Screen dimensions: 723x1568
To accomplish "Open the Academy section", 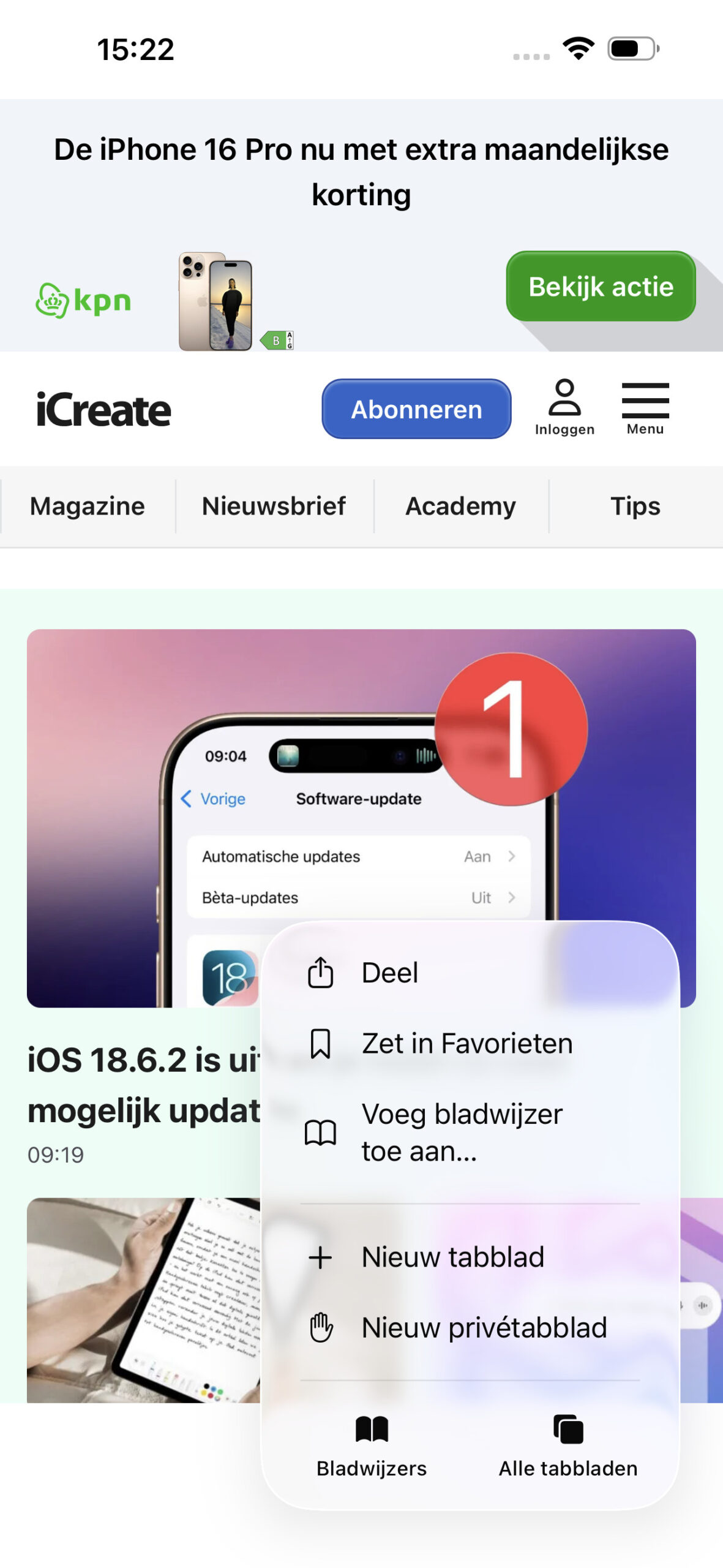I will tap(460, 506).
